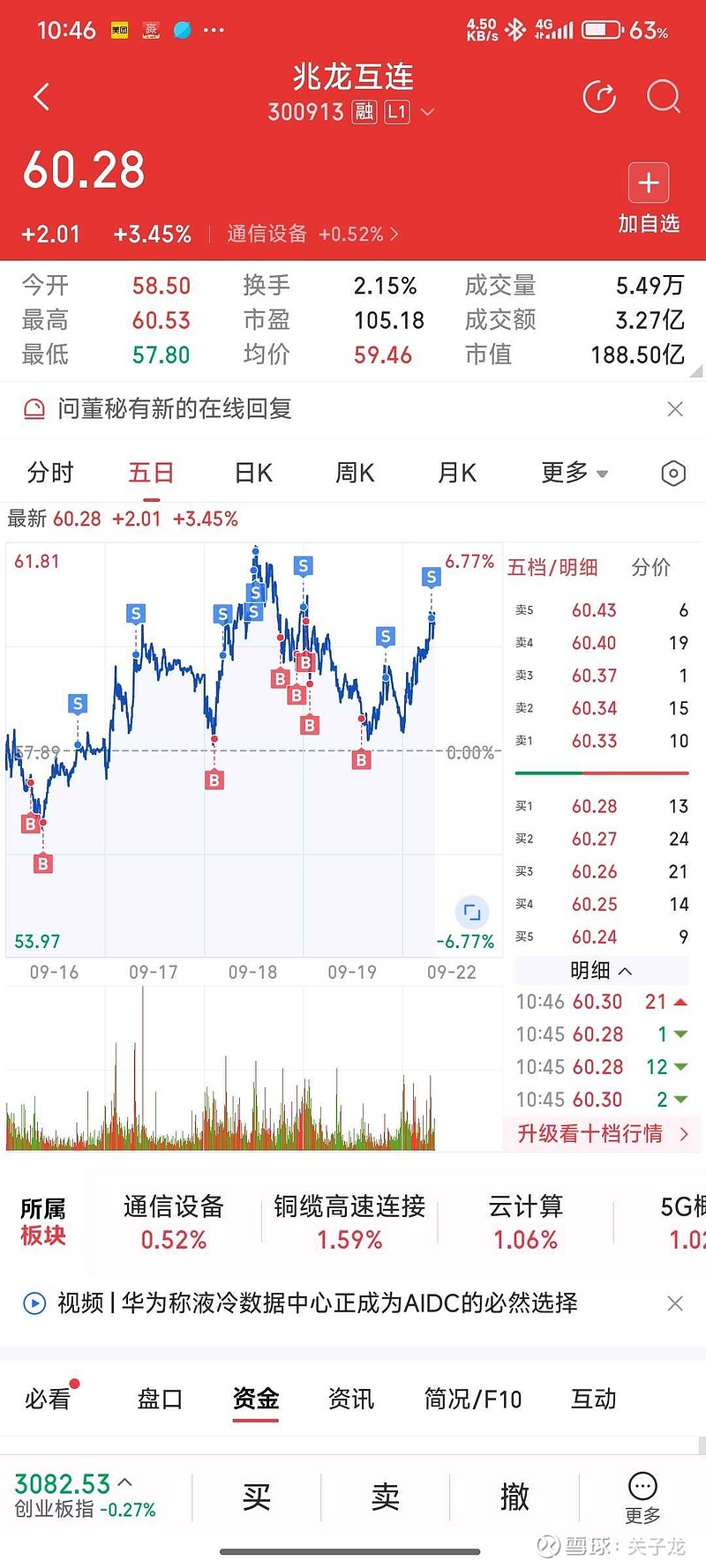Open the 通信设备 sector link
This screenshot has height=1568, width=706.
pyautogui.click(x=312, y=234)
